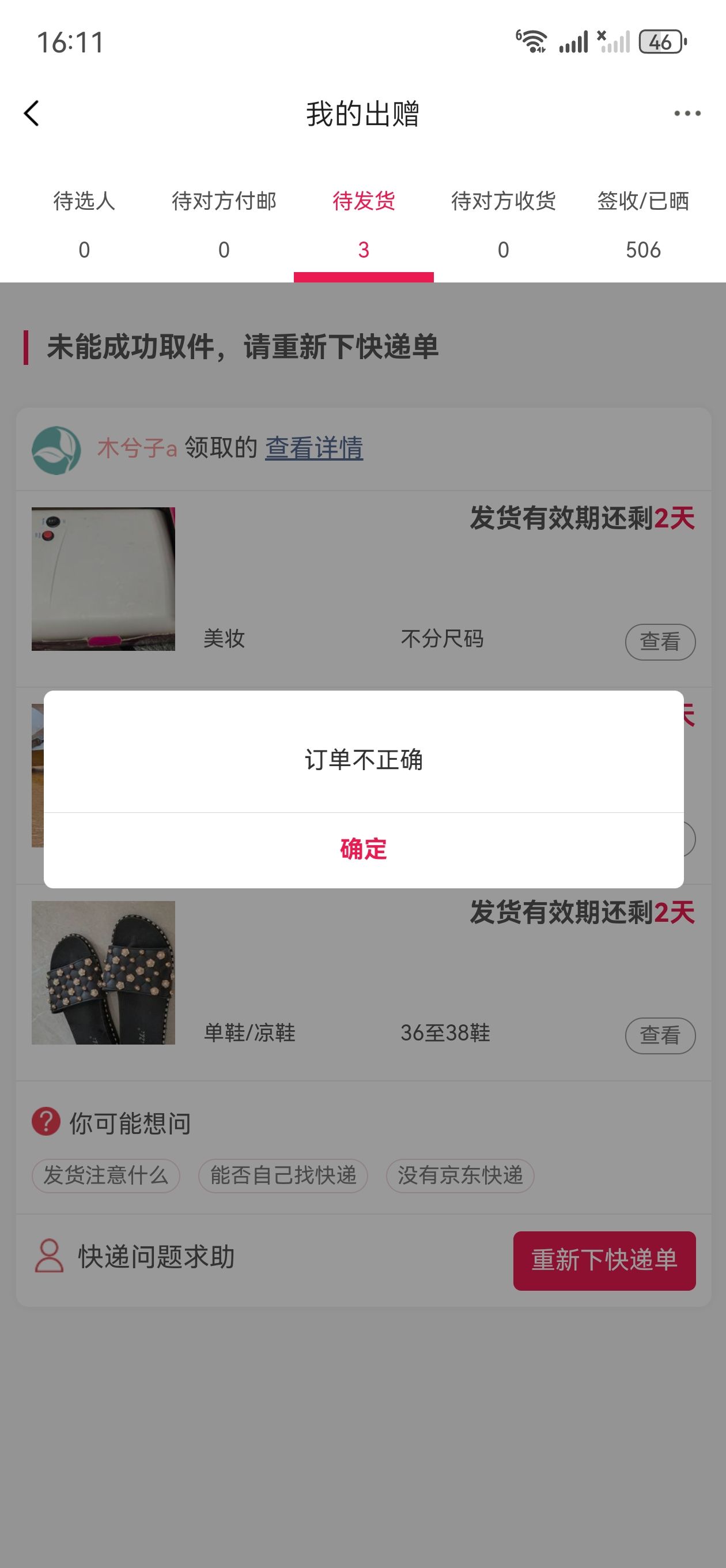Open 木兮子a's profile avatar
This screenshot has width=726, height=1568.
tap(56, 450)
